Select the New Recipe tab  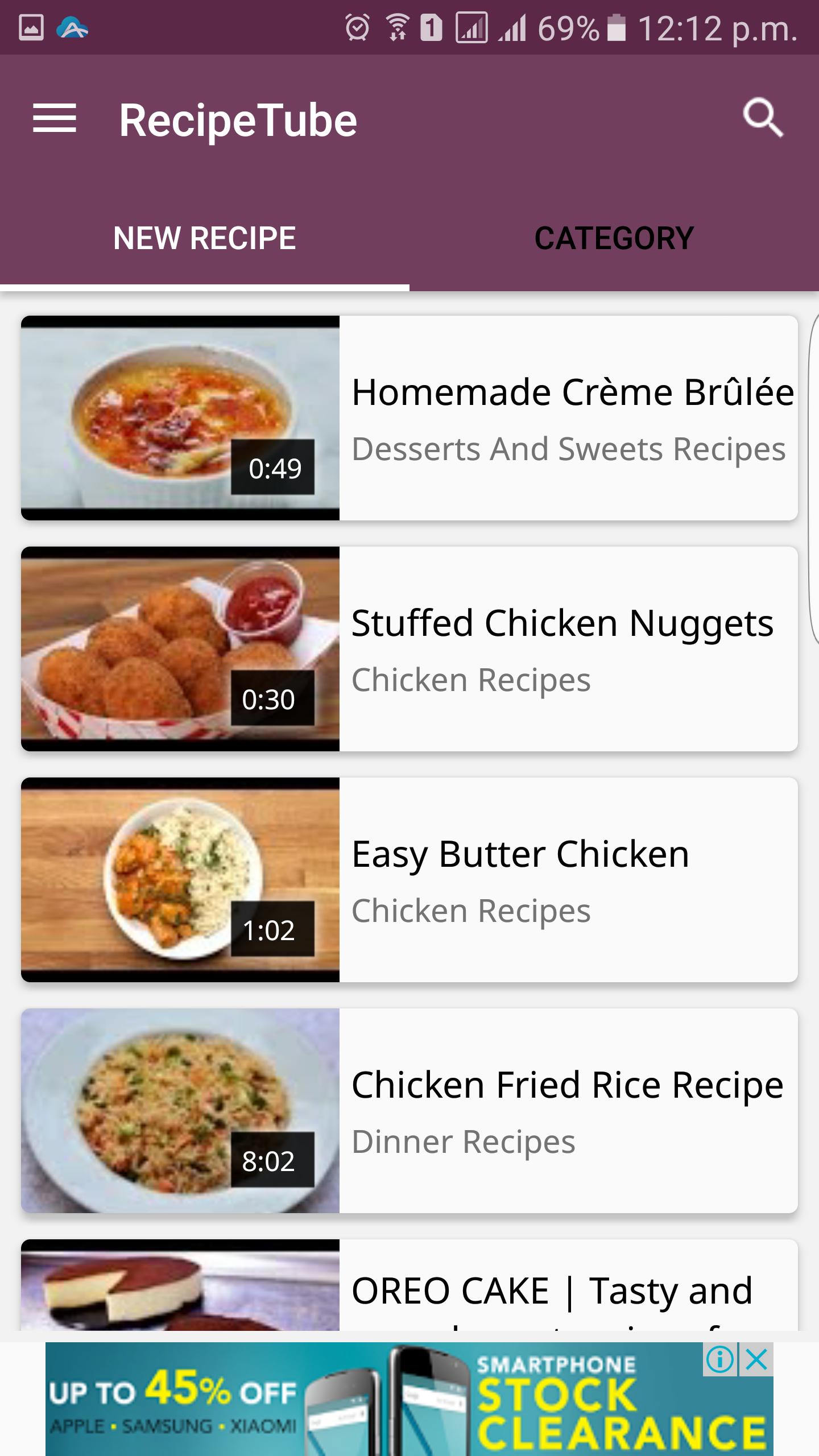[205, 238]
